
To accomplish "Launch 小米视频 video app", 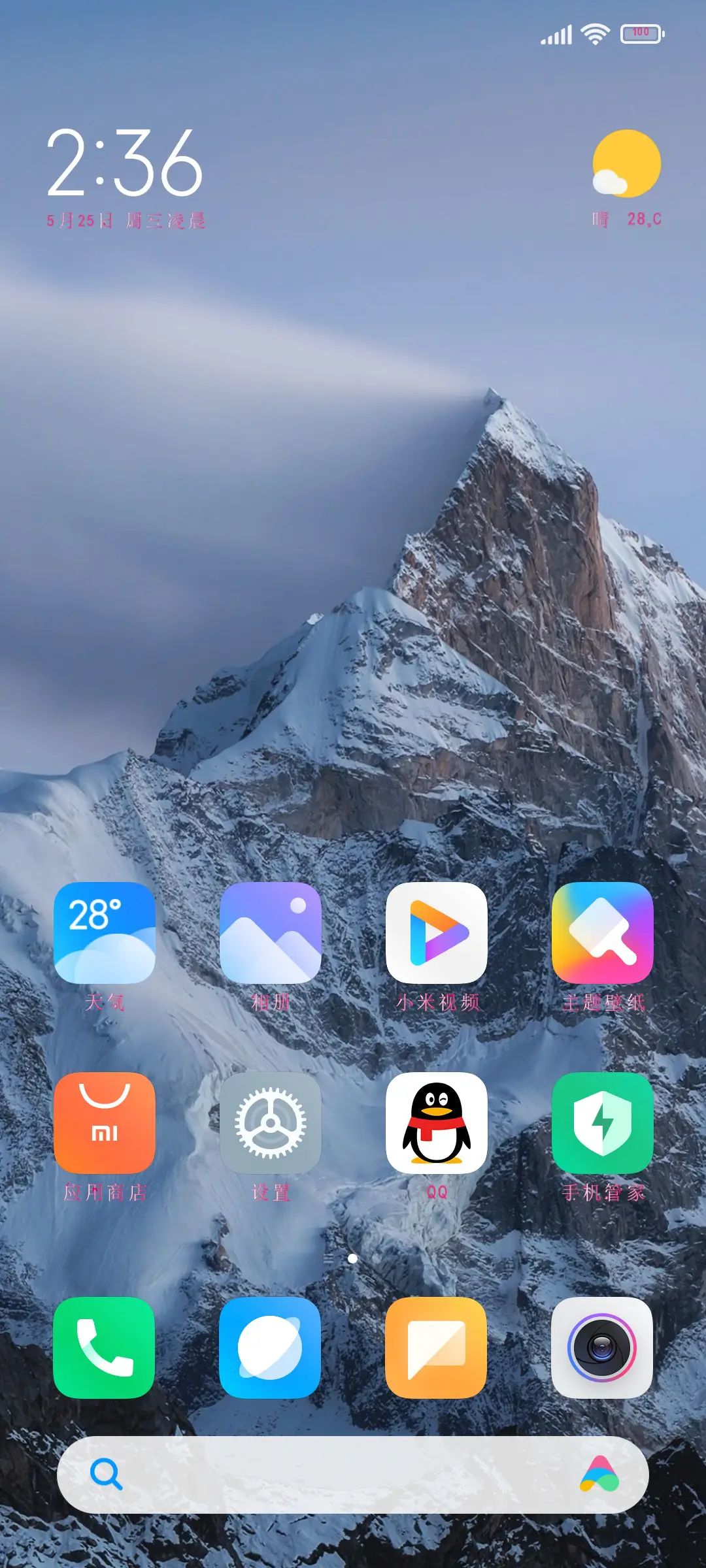I will coord(437,932).
